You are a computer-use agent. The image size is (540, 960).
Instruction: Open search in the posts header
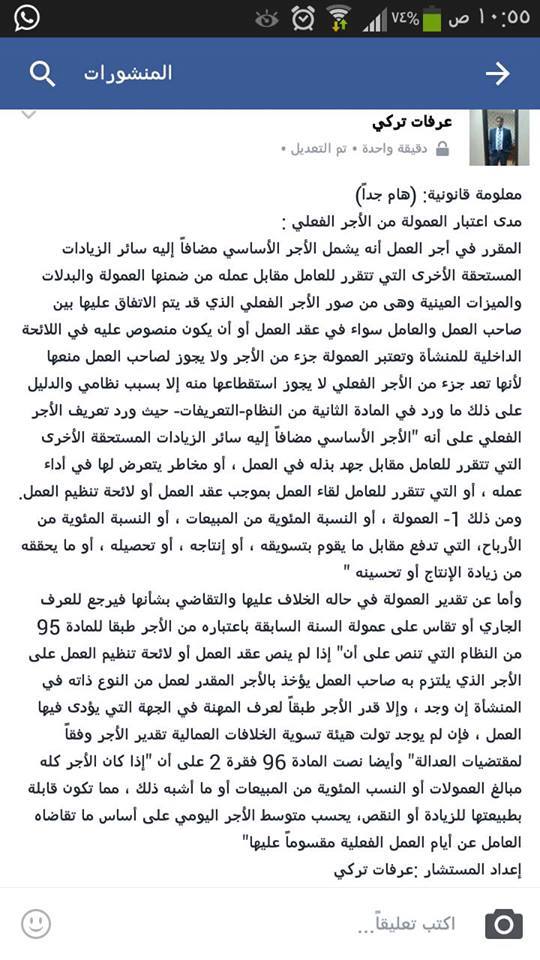(42, 73)
